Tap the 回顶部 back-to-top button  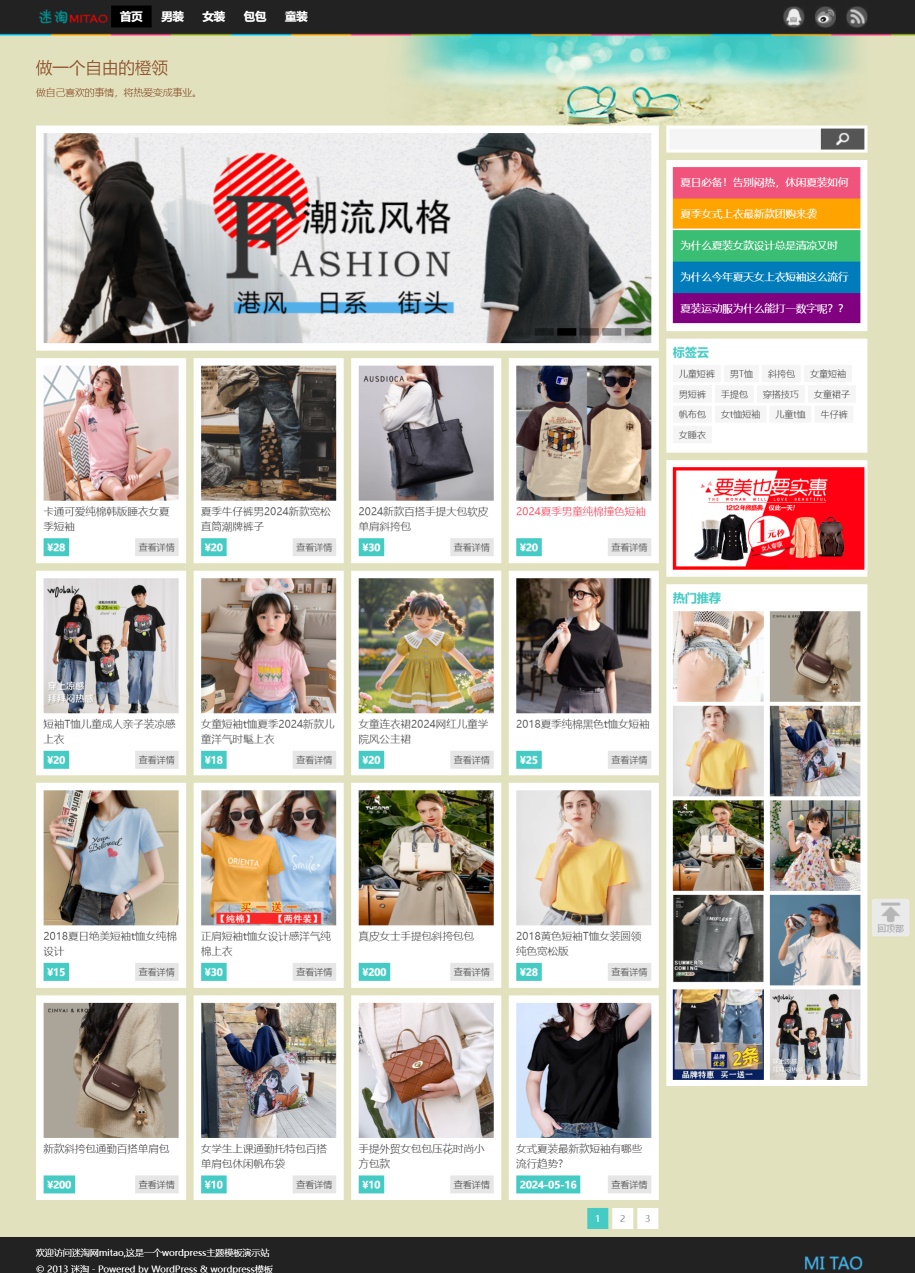[x=890, y=917]
